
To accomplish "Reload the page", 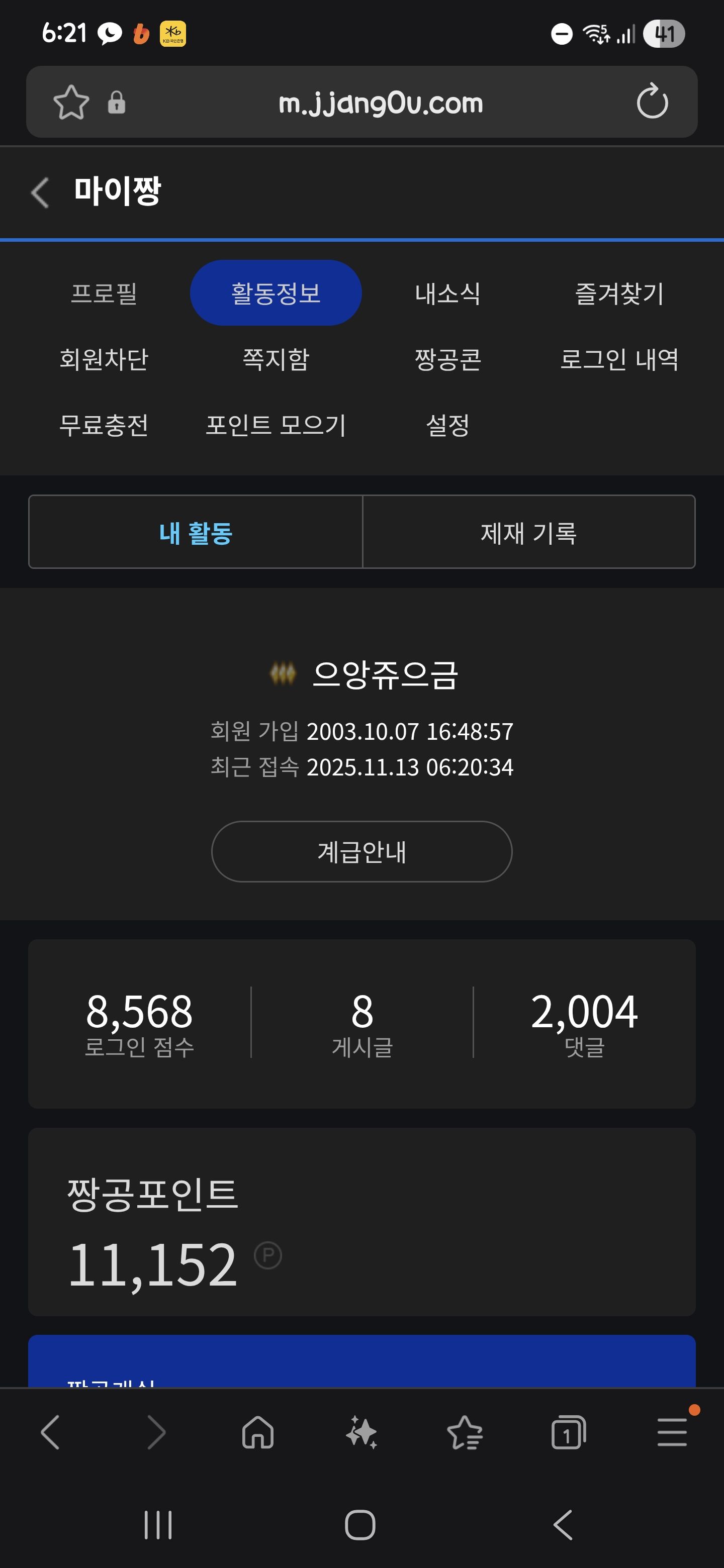I will [x=652, y=102].
